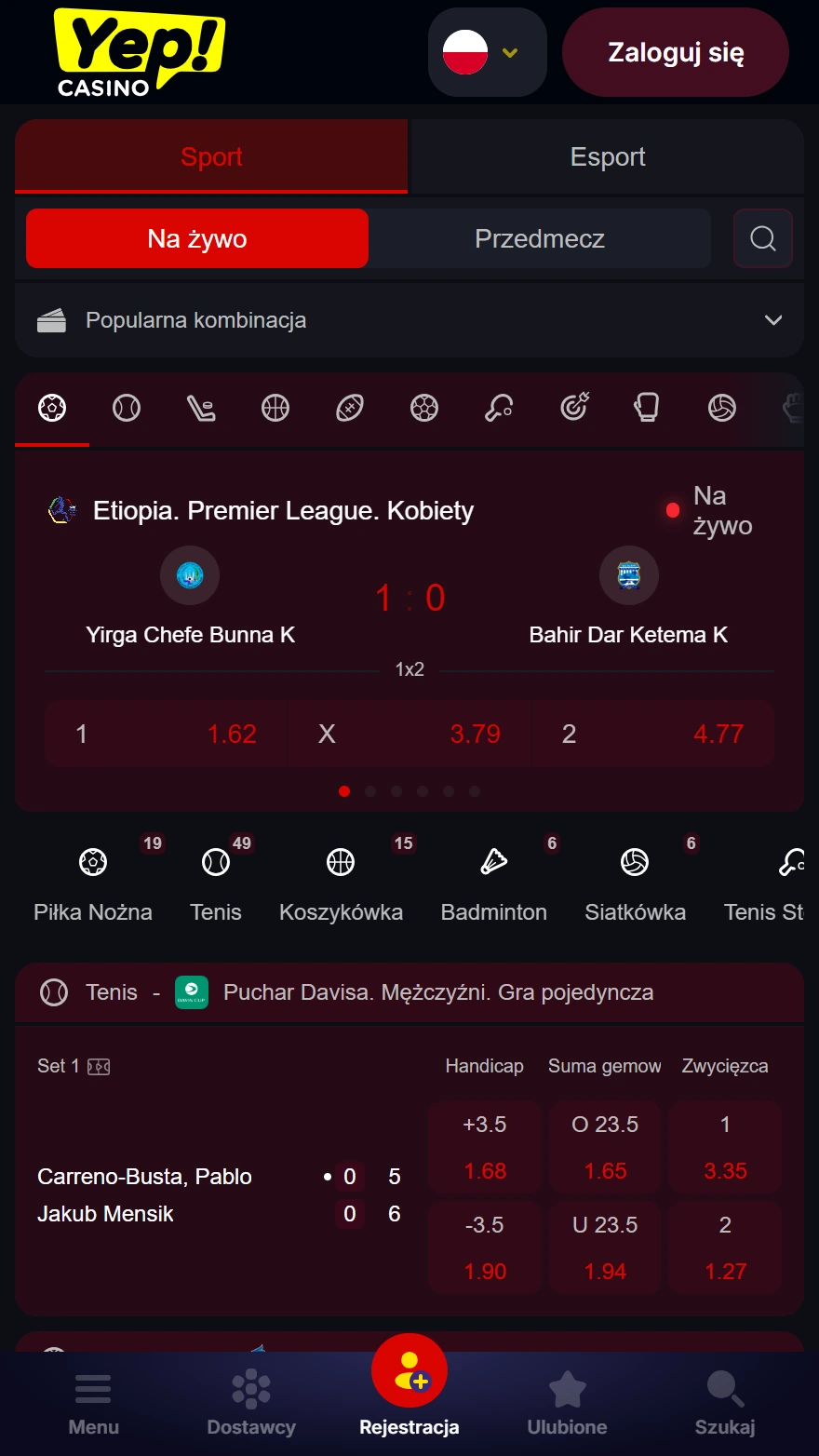This screenshot has height=1456, width=819.
Task: Choose the draw odds 3.79
Action: click(409, 734)
